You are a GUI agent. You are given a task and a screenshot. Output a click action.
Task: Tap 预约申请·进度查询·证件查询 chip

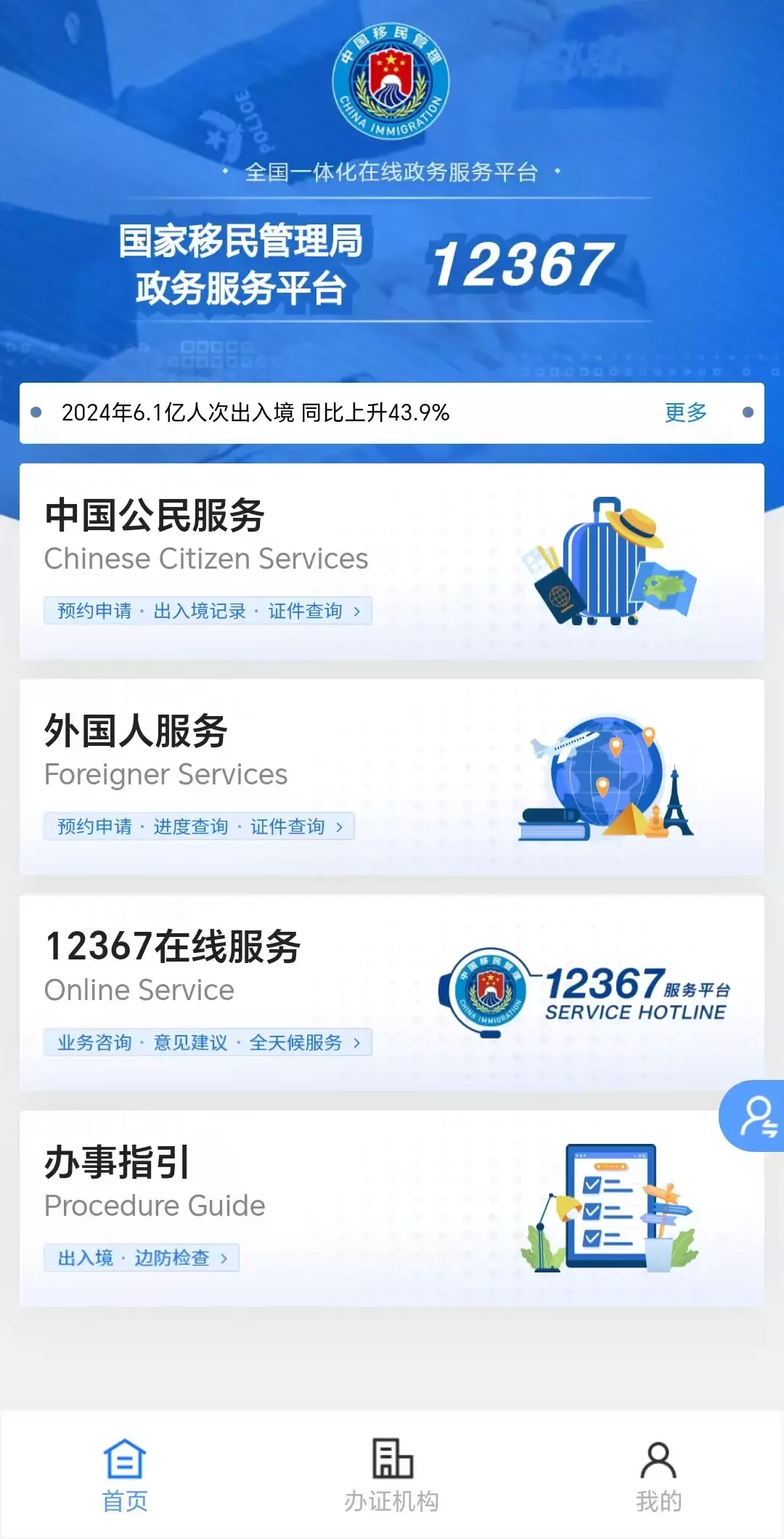199,827
